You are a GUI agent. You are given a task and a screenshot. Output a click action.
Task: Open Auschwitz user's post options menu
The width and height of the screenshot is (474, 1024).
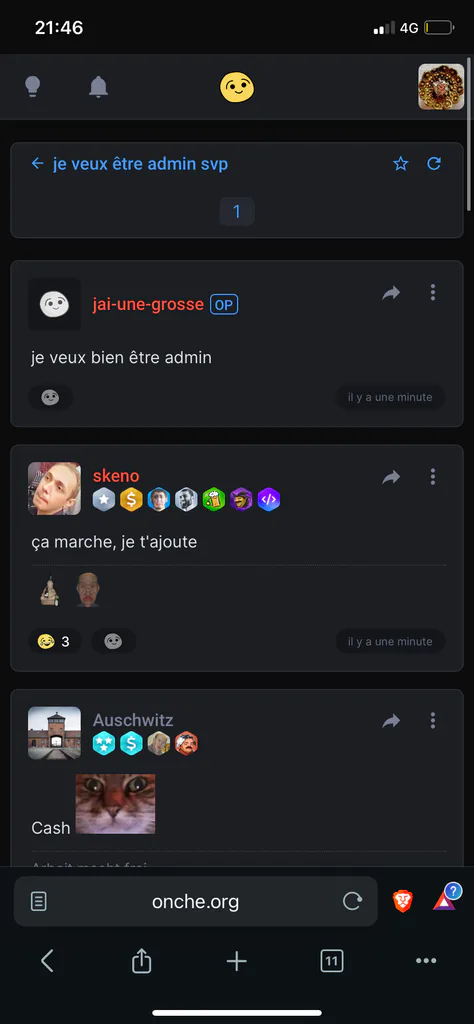click(x=432, y=720)
